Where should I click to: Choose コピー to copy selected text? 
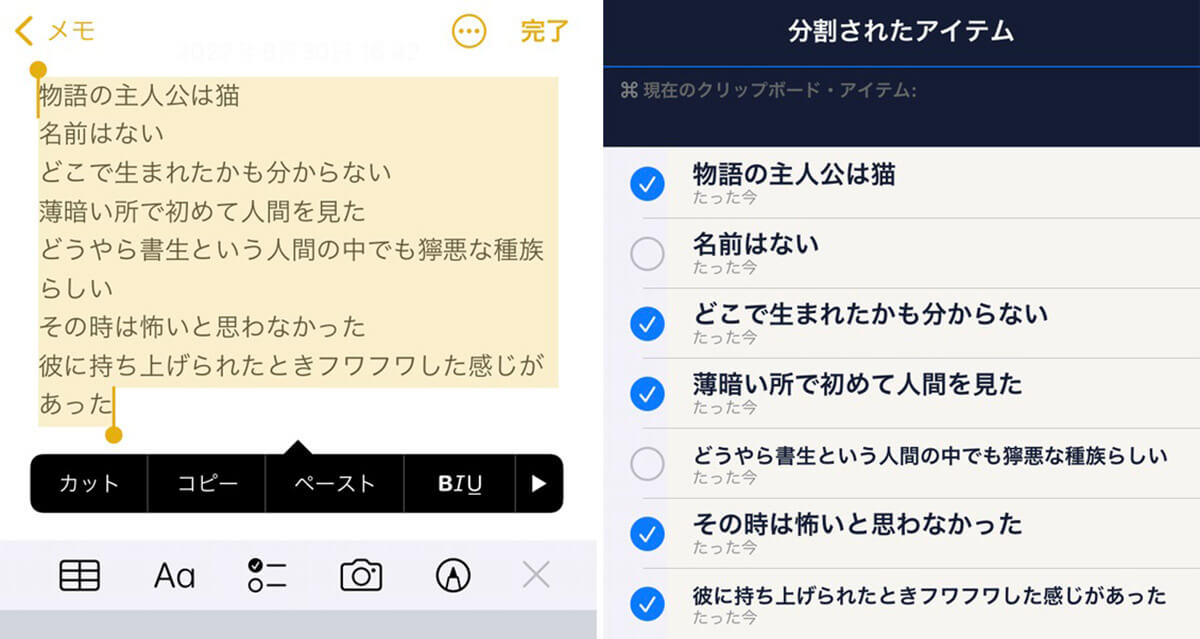(207, 484)
